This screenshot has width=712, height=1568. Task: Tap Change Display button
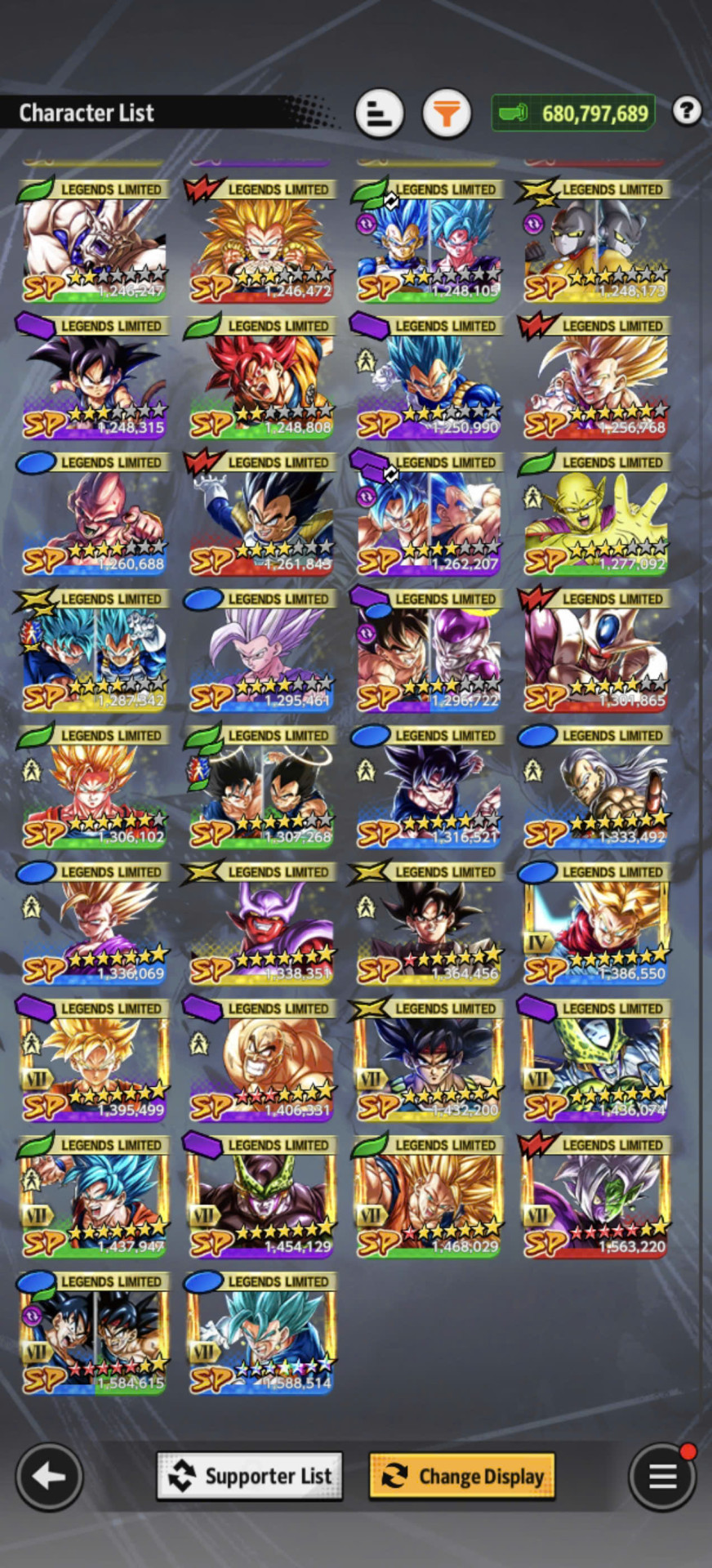pyautogui.click(x=462, y=1477)
